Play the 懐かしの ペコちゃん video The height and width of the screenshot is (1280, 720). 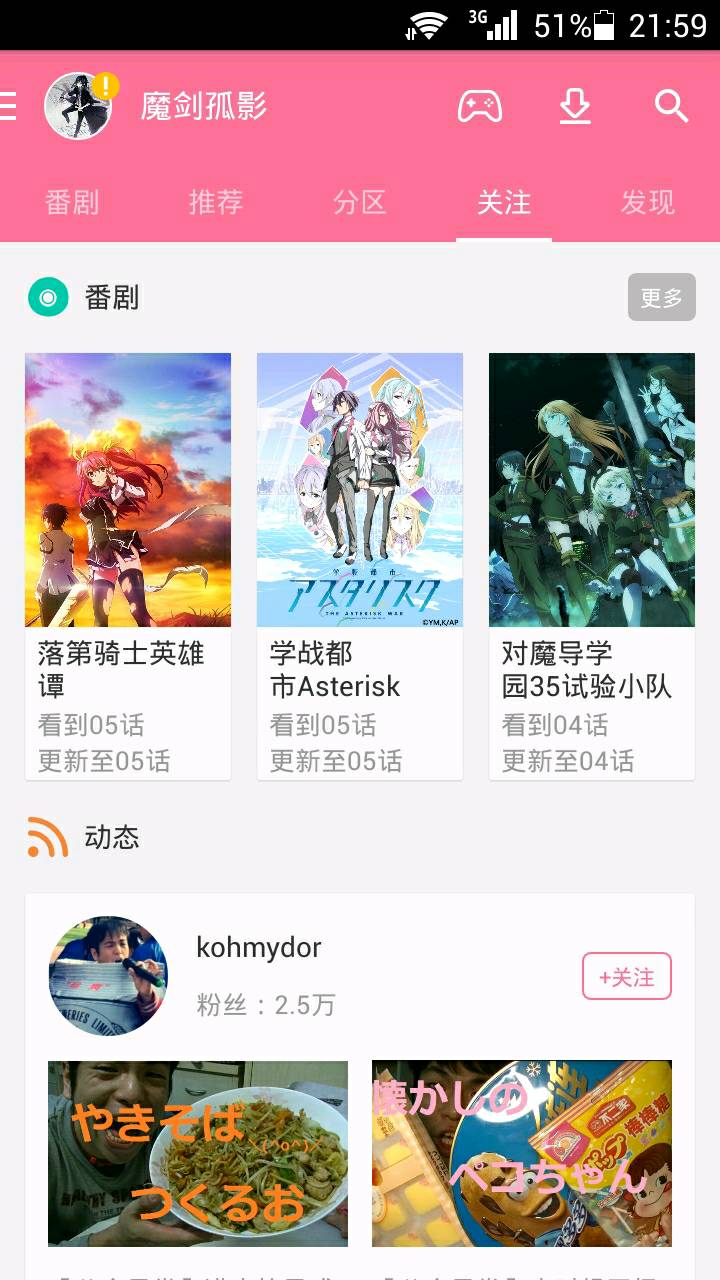click(x=522, y=1153)
